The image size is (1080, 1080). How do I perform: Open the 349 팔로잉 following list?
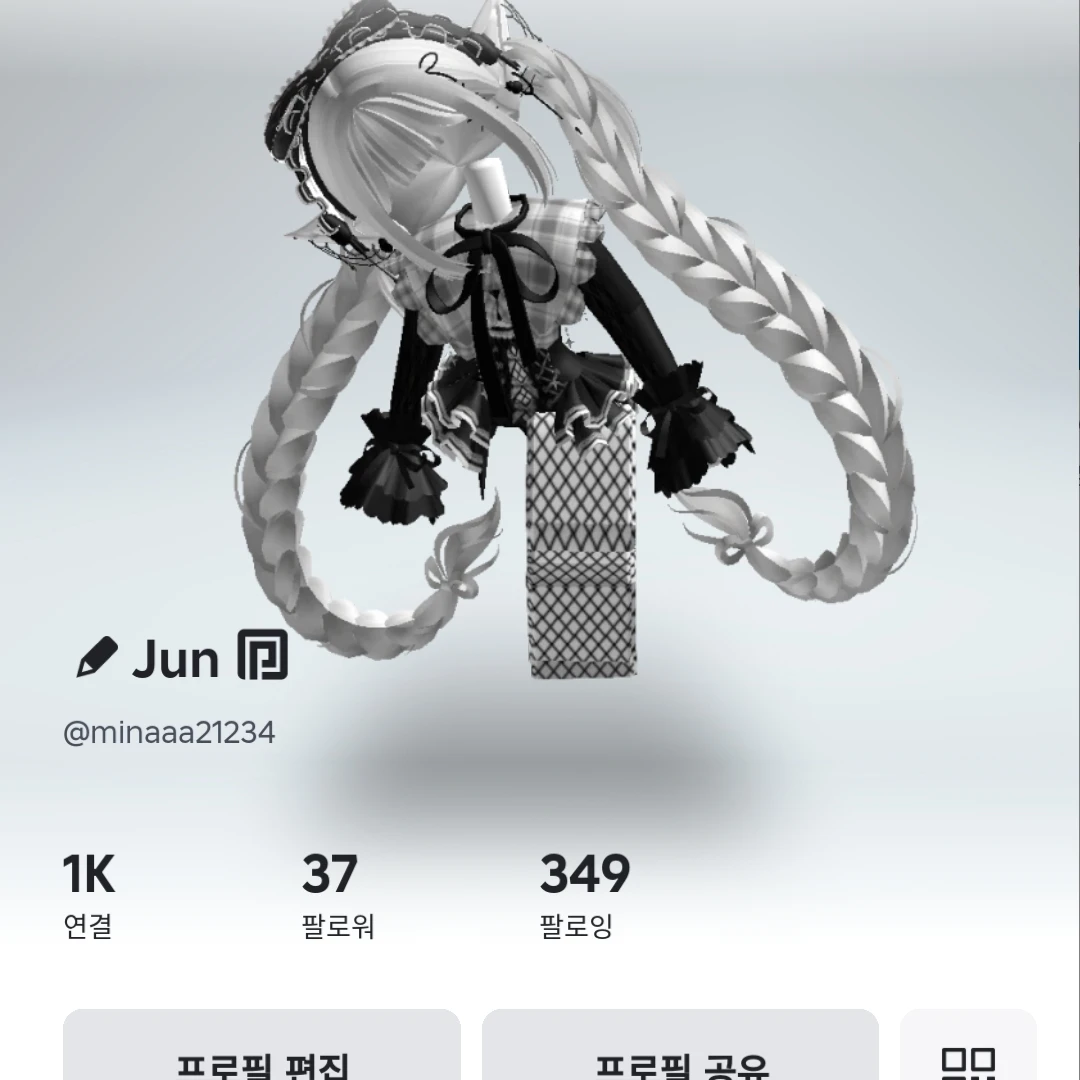584,896
